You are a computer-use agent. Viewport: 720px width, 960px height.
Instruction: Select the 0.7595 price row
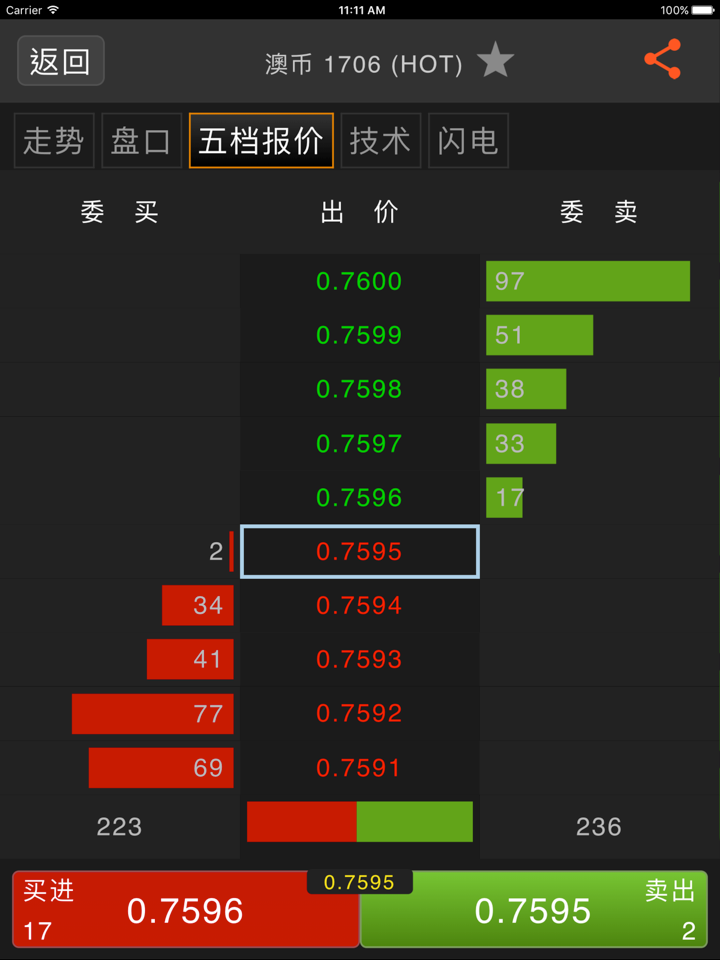[359, 552]
